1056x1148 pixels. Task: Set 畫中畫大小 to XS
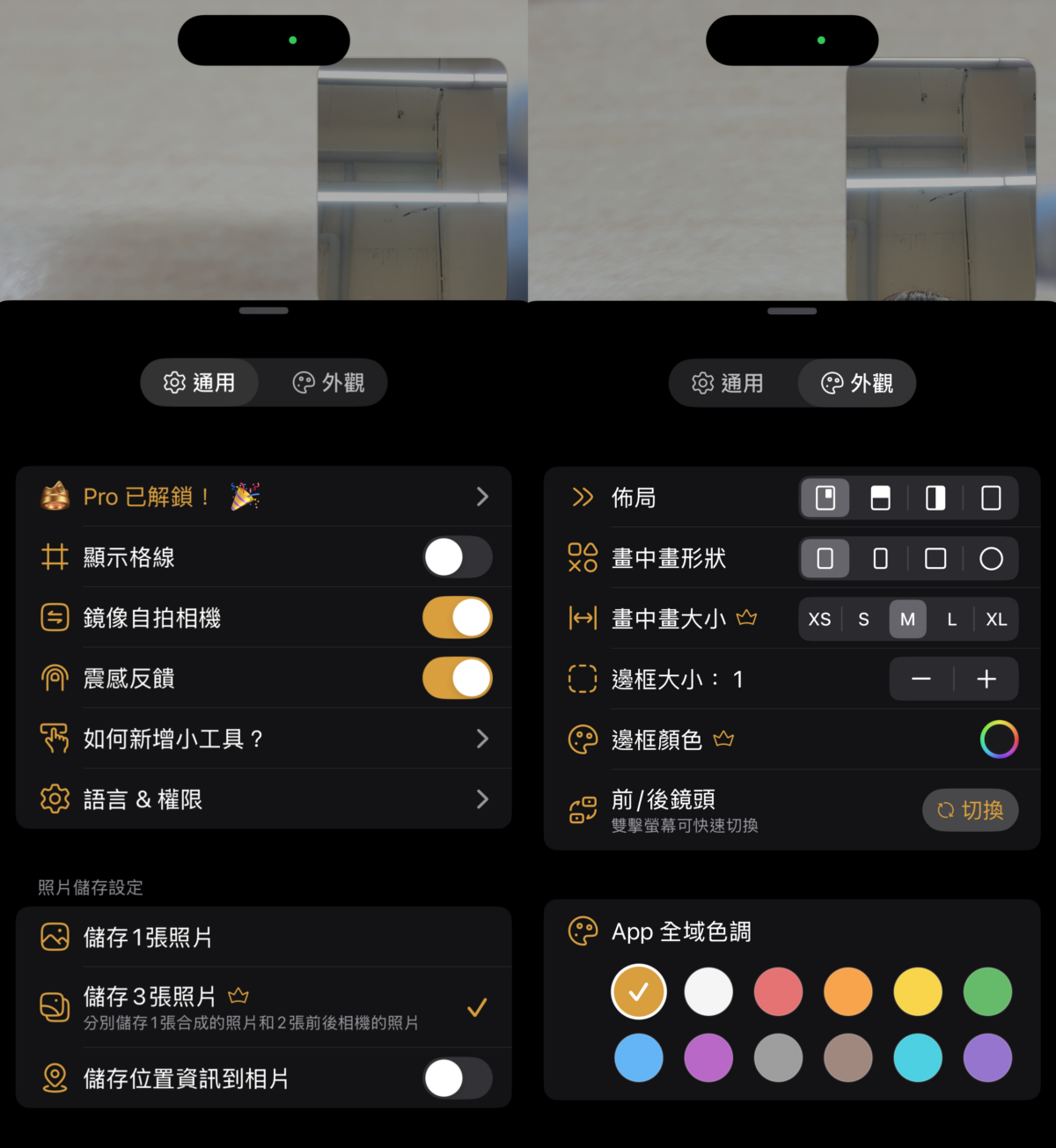coord(819,620)
